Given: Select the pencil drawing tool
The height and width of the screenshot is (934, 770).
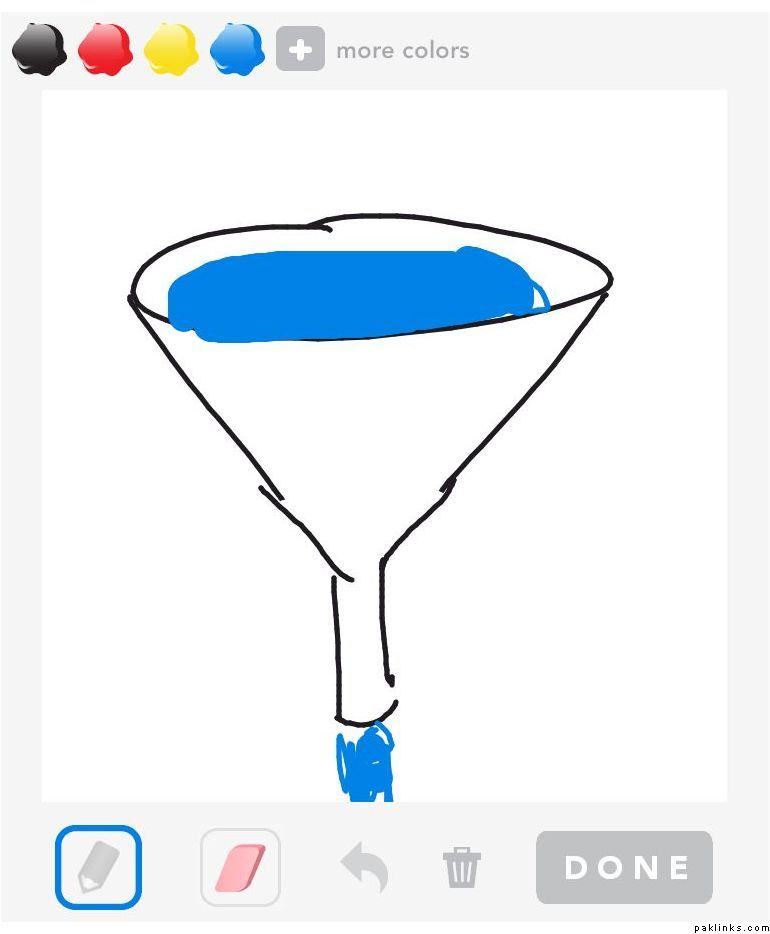Looking at the screenshot, I should [x=98, y=866].
